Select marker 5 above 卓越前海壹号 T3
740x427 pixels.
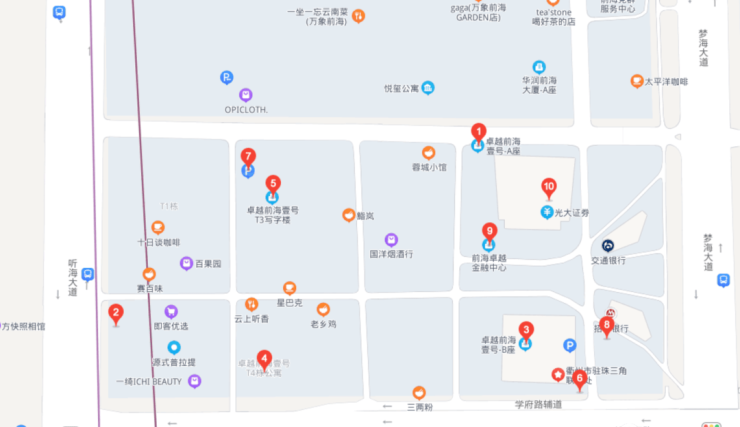click(x=273, y=184)
